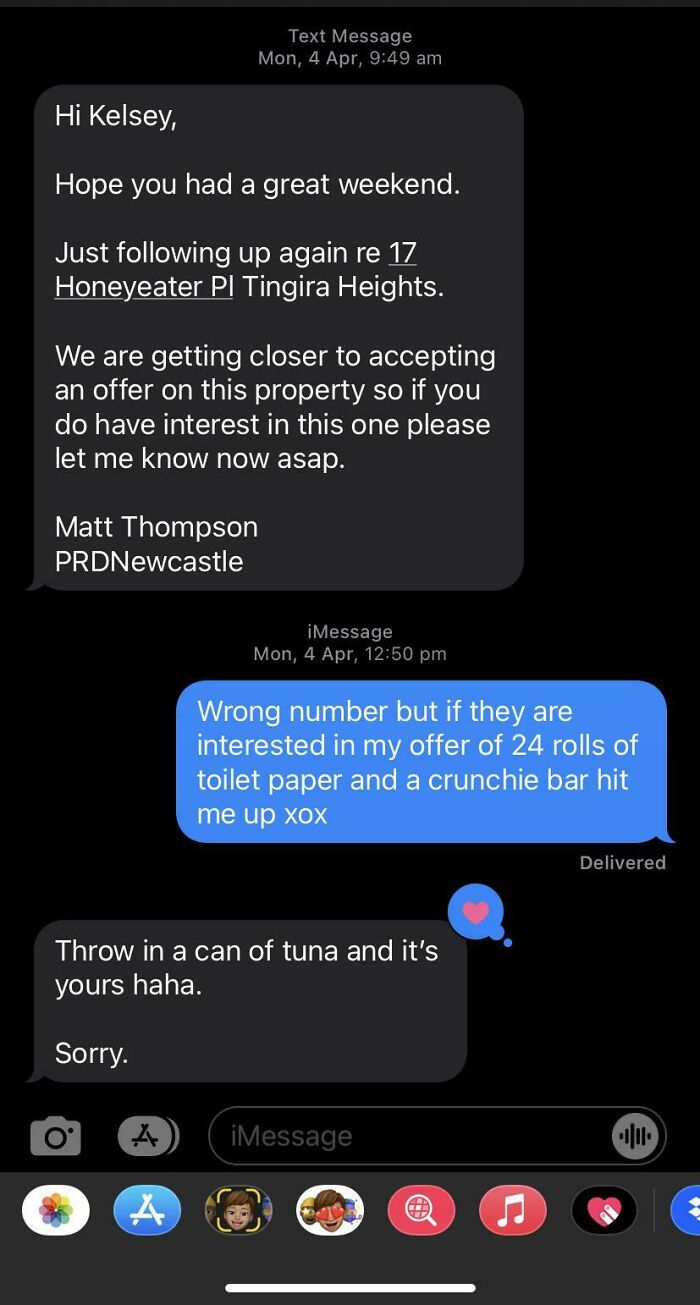The height and width of the screenshot is (1305, 700).
Task: Open the Photos app in the app strip
Action: (55, 1212)
